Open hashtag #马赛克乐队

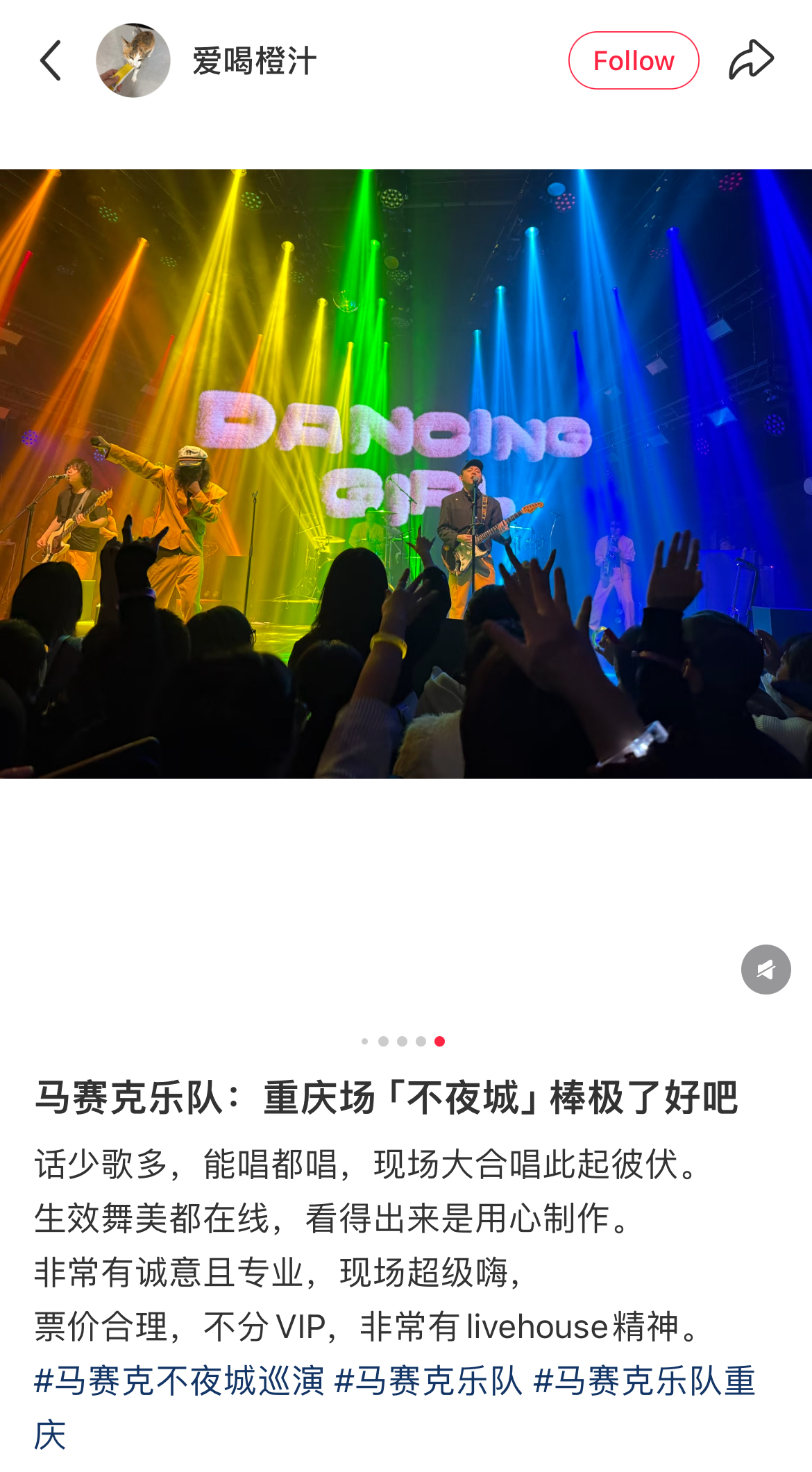pyautogui.click(x=428, y=1380)
